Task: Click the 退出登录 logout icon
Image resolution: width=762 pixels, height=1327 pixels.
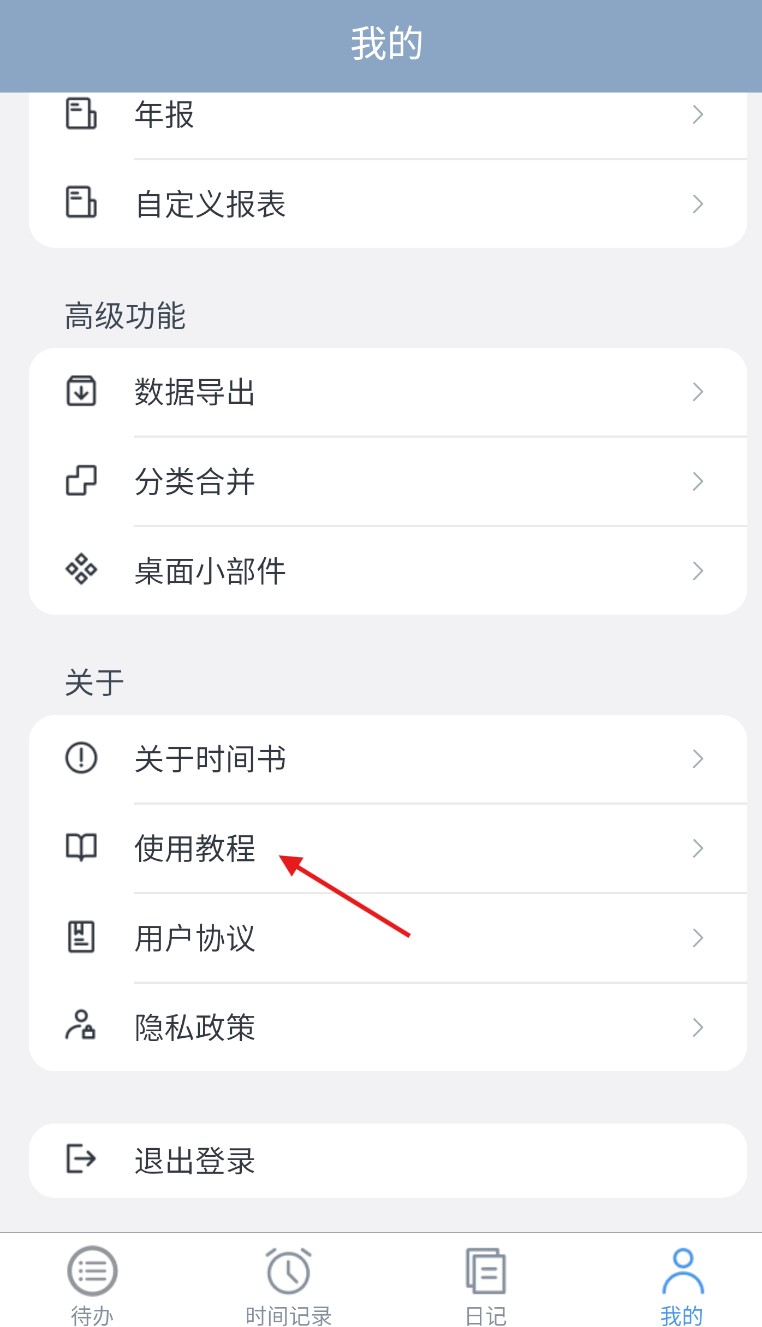Action: pos(81,1159)
